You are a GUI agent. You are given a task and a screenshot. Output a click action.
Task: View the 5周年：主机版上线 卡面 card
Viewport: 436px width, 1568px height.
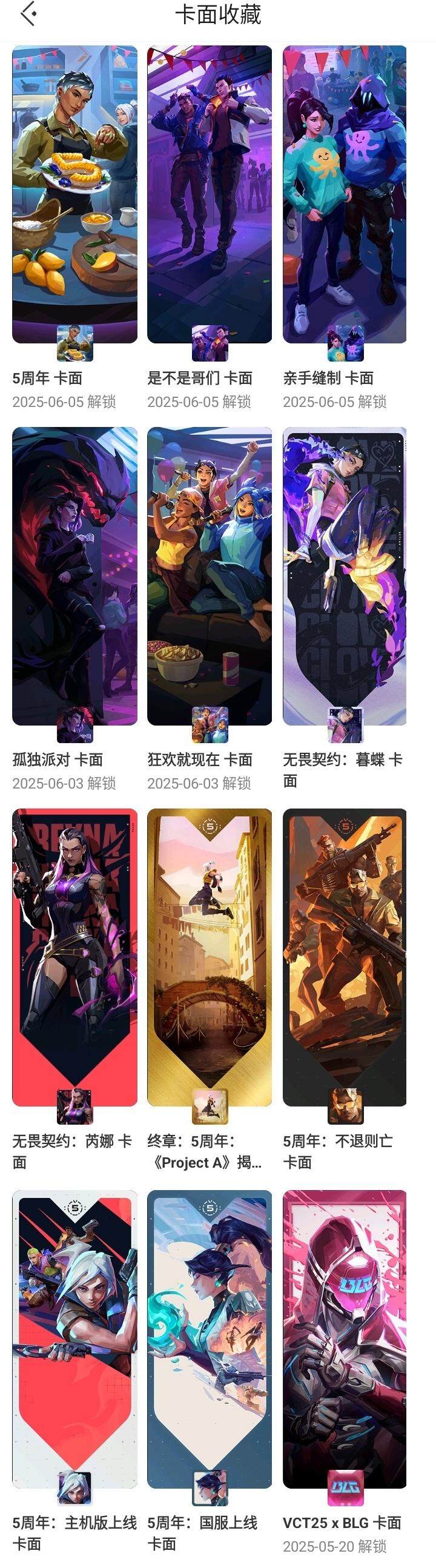coord(74,1339)
